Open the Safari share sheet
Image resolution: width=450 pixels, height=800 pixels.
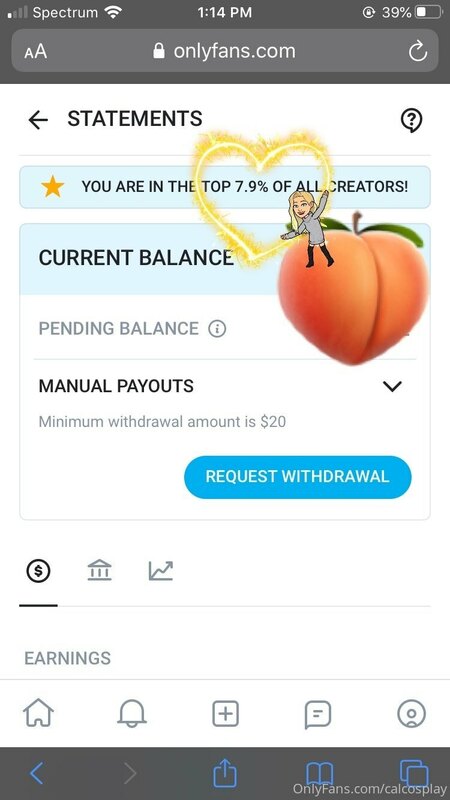pyautogui.click(x=224, y=773)
